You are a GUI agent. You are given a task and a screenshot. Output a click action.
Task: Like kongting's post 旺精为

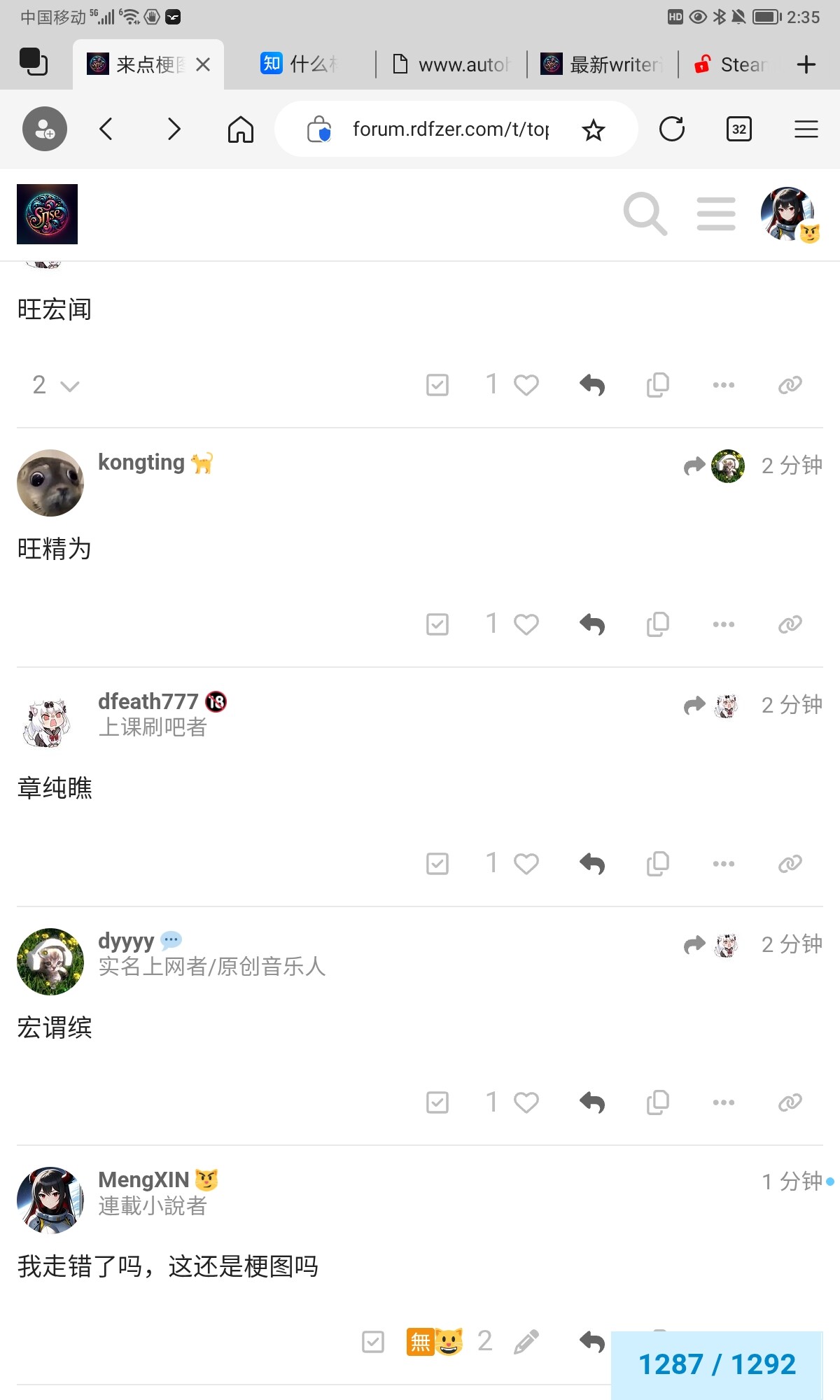[x=526, y=624]
